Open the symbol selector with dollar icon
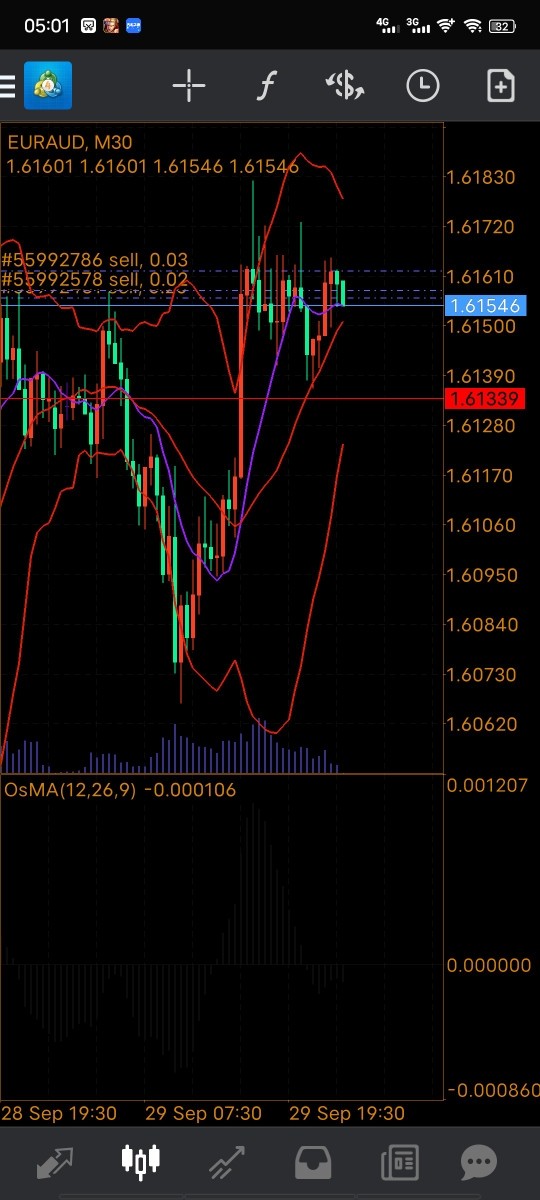 pos(345,86)
